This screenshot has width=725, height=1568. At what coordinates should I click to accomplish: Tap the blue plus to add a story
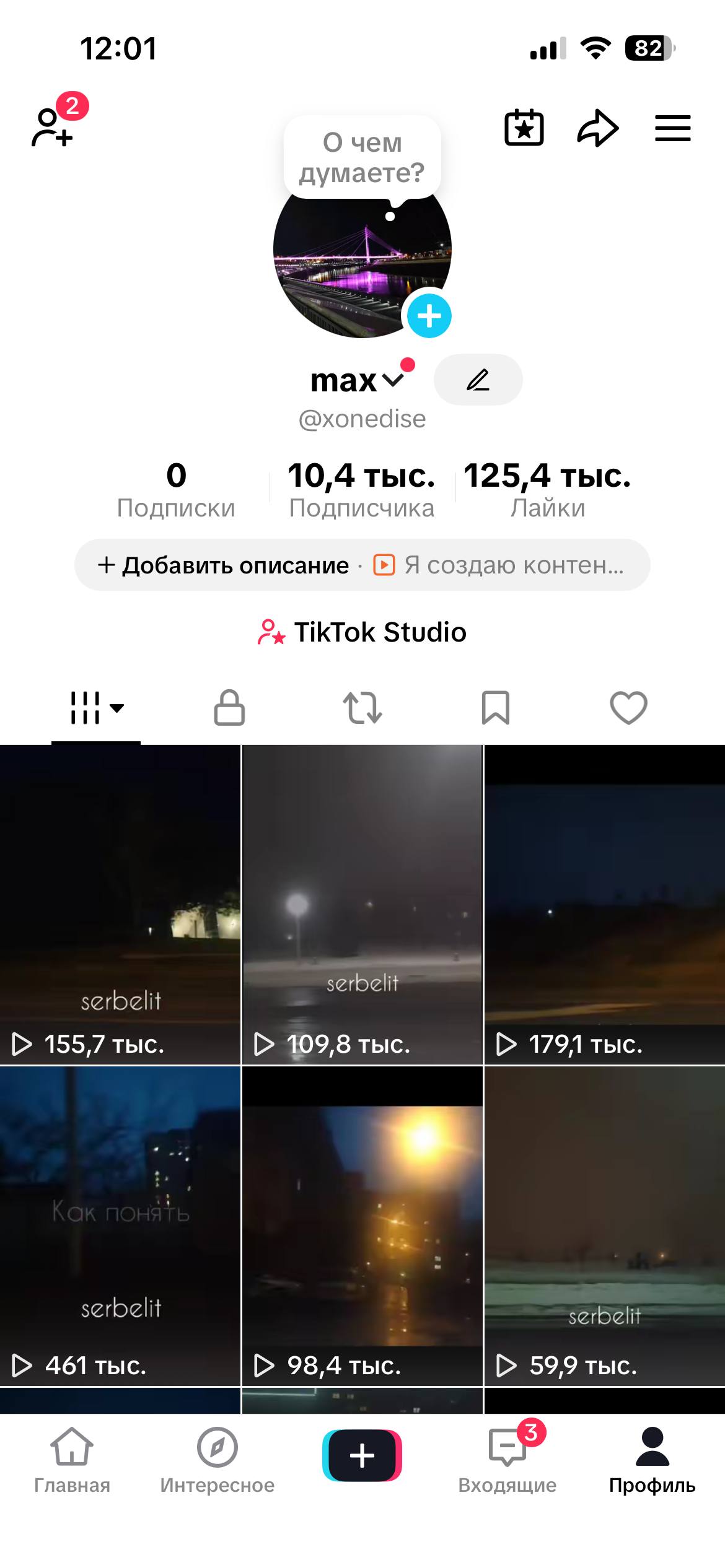click(x=429, y=316)
